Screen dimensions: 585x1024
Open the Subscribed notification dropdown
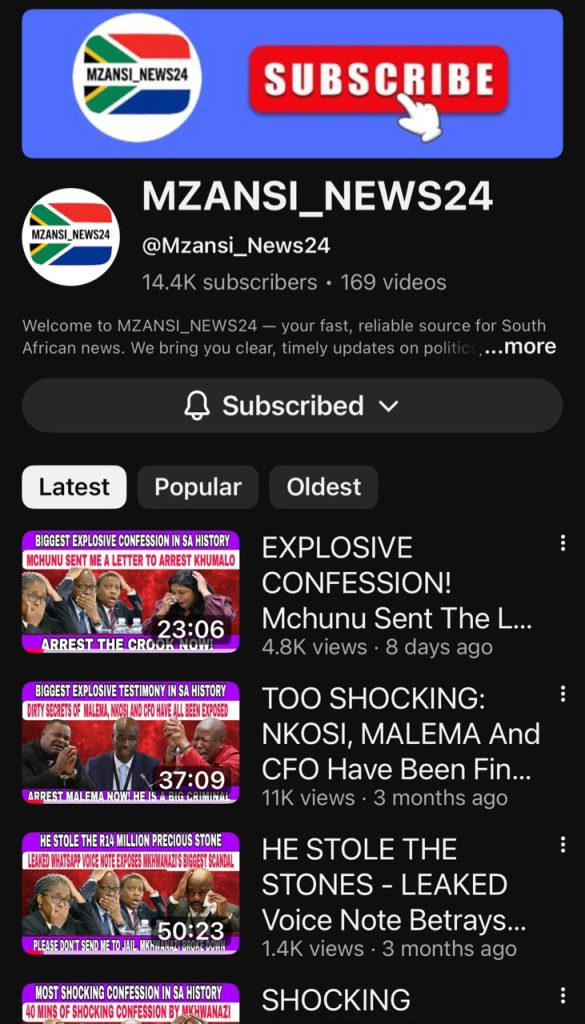292,406
